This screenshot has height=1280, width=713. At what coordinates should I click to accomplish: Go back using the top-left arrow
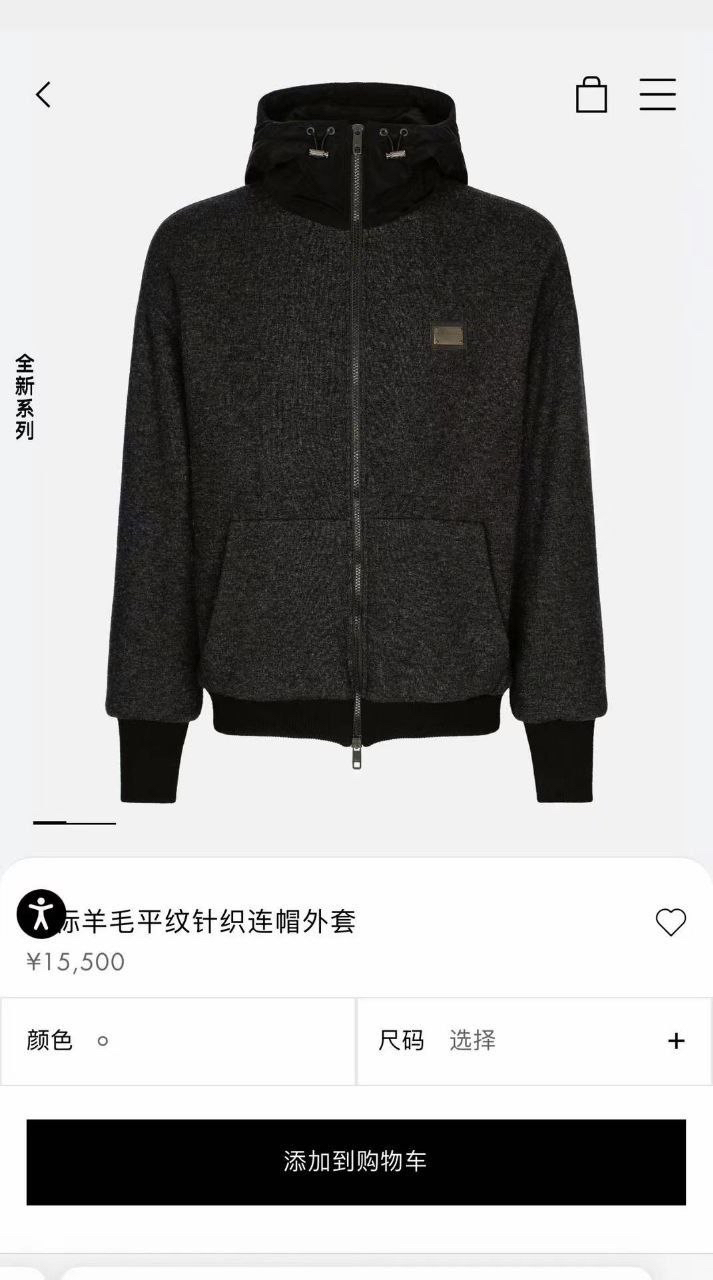[x=43, y=95]
